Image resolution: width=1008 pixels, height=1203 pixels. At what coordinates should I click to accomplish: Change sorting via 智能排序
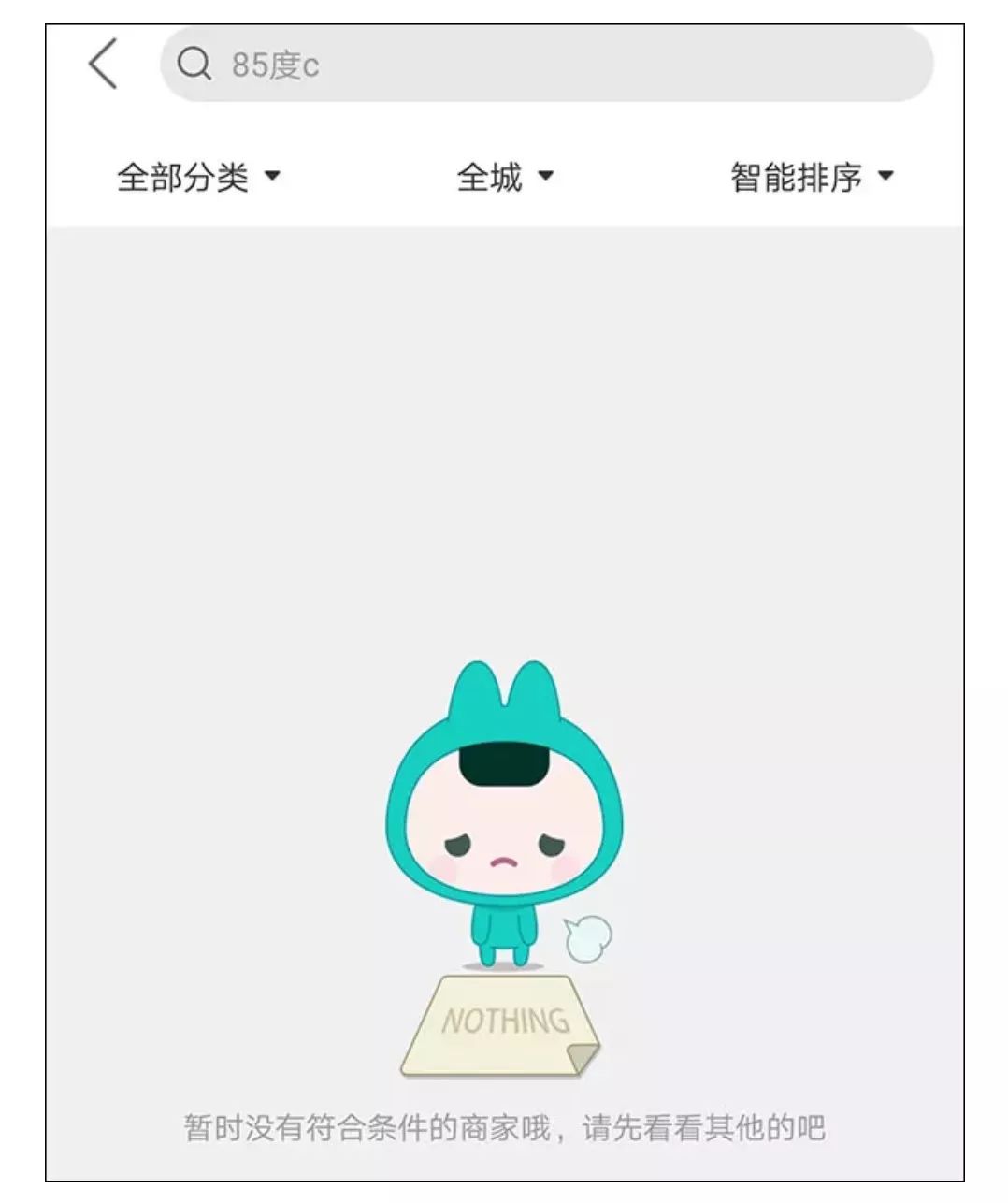pyautogui.click(x=812, y=176)
